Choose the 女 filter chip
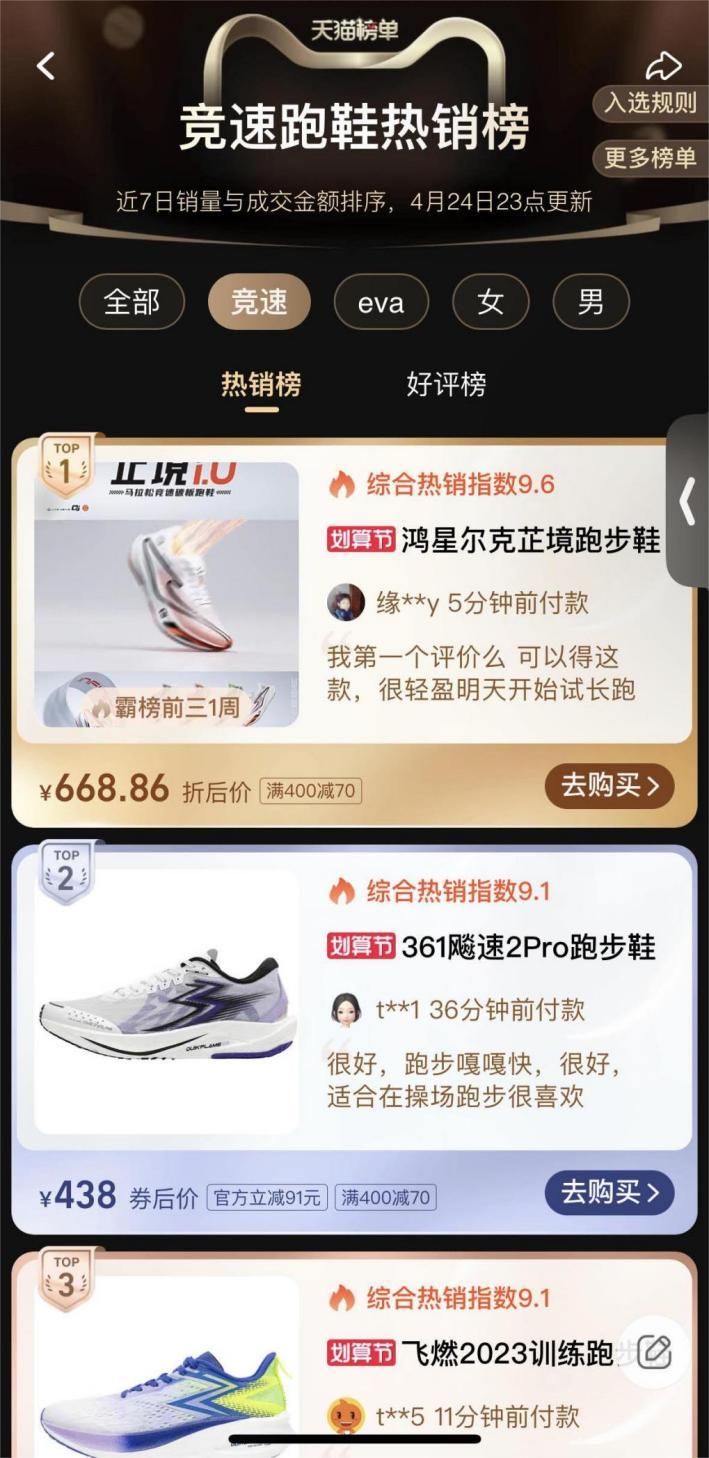 tap(490, 302)
